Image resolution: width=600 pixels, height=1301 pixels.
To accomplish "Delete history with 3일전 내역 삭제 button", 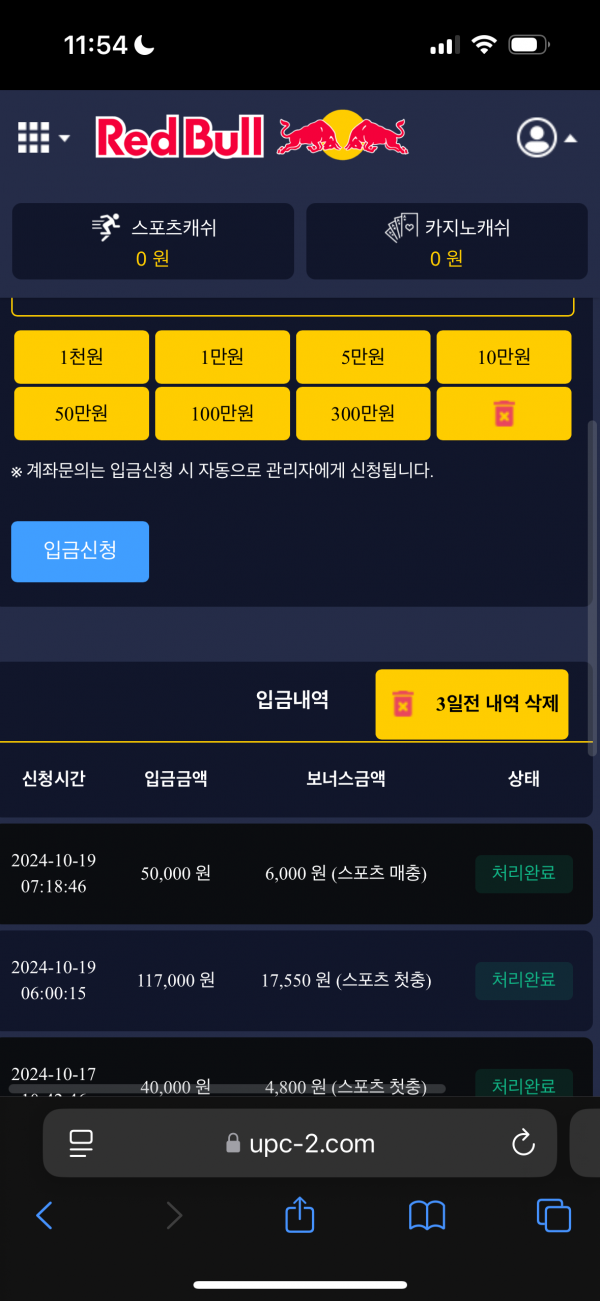I will pos(472,704).
